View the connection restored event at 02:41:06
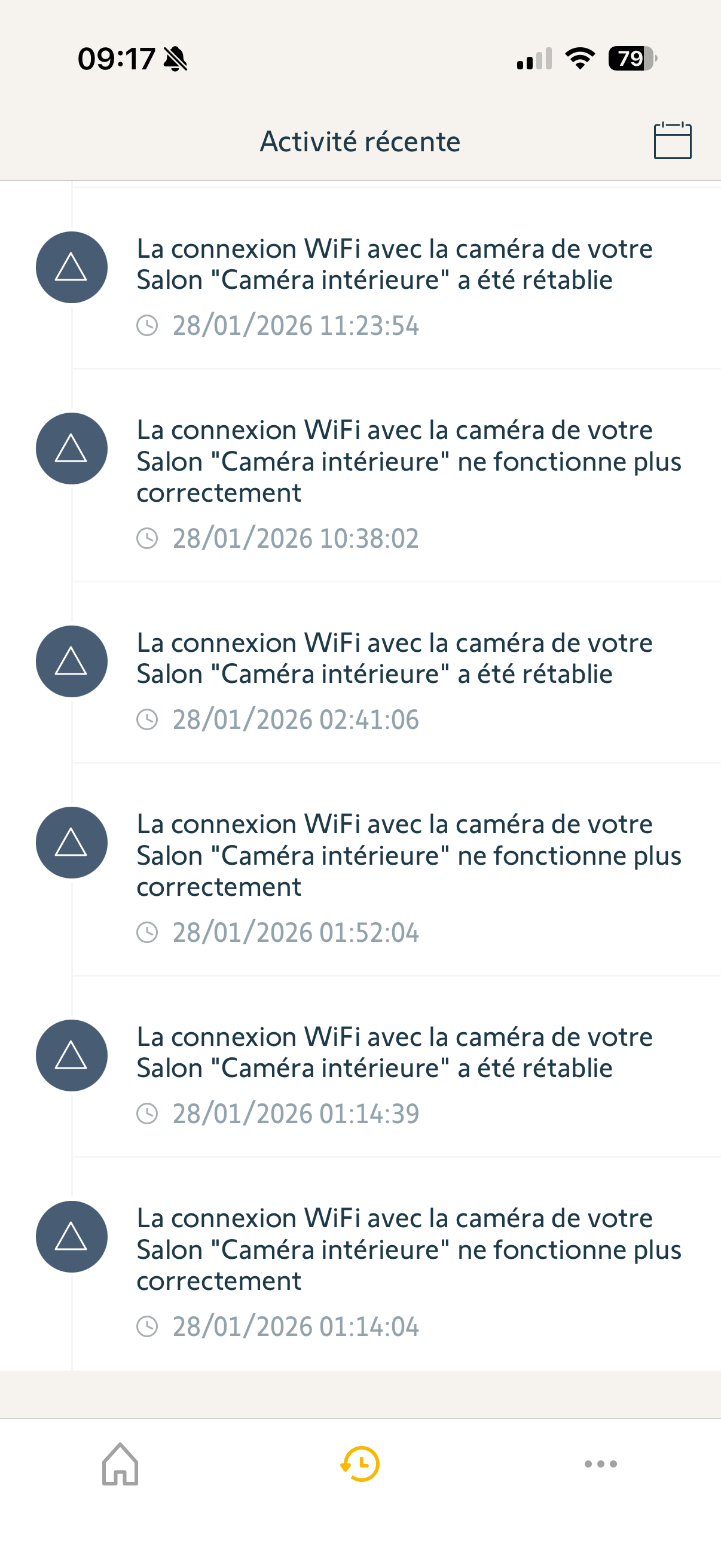This screenshot has width=721, height=1568. coord(394,675)
